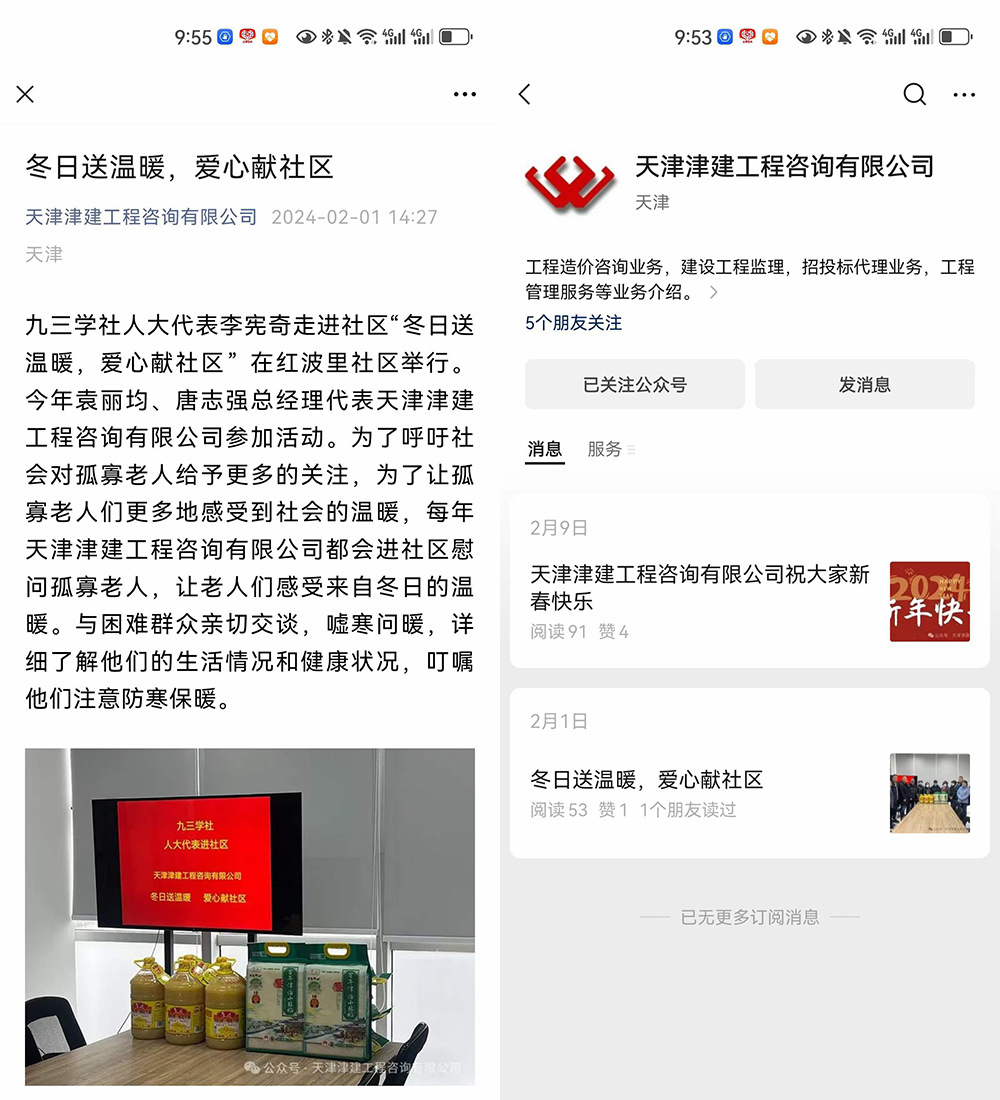This screenshot has width=1000, height=1100.
Task: Tap 发消息 to message the account
Action: (x=864, y=384)
